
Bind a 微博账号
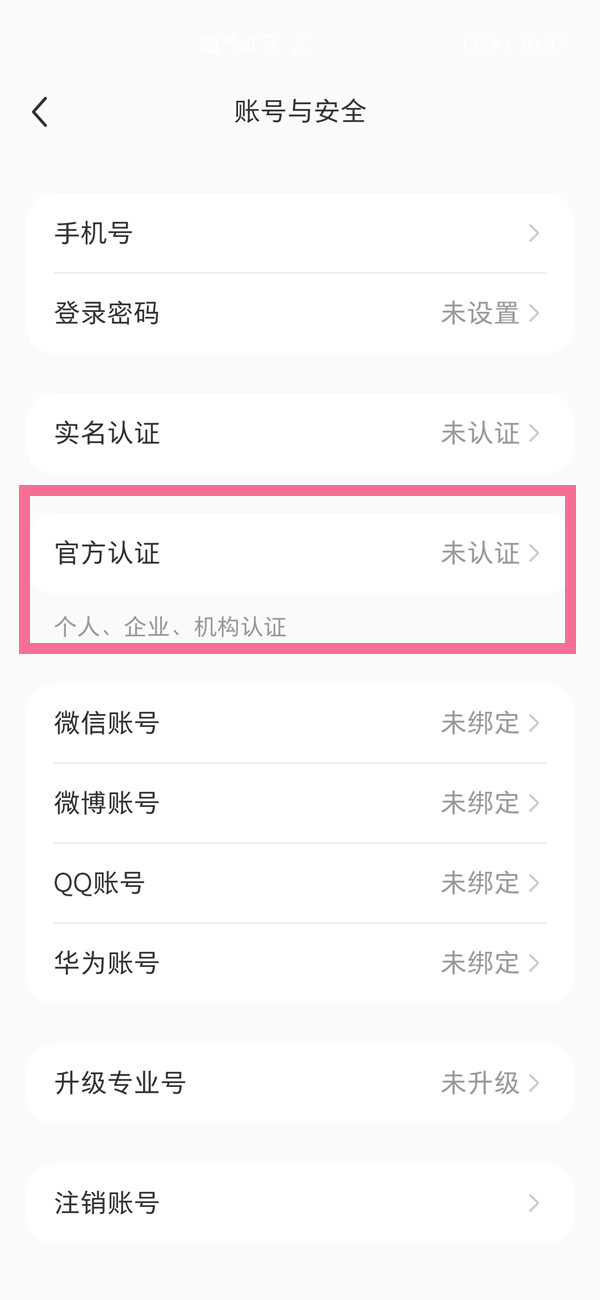click(x=300, y=803)
